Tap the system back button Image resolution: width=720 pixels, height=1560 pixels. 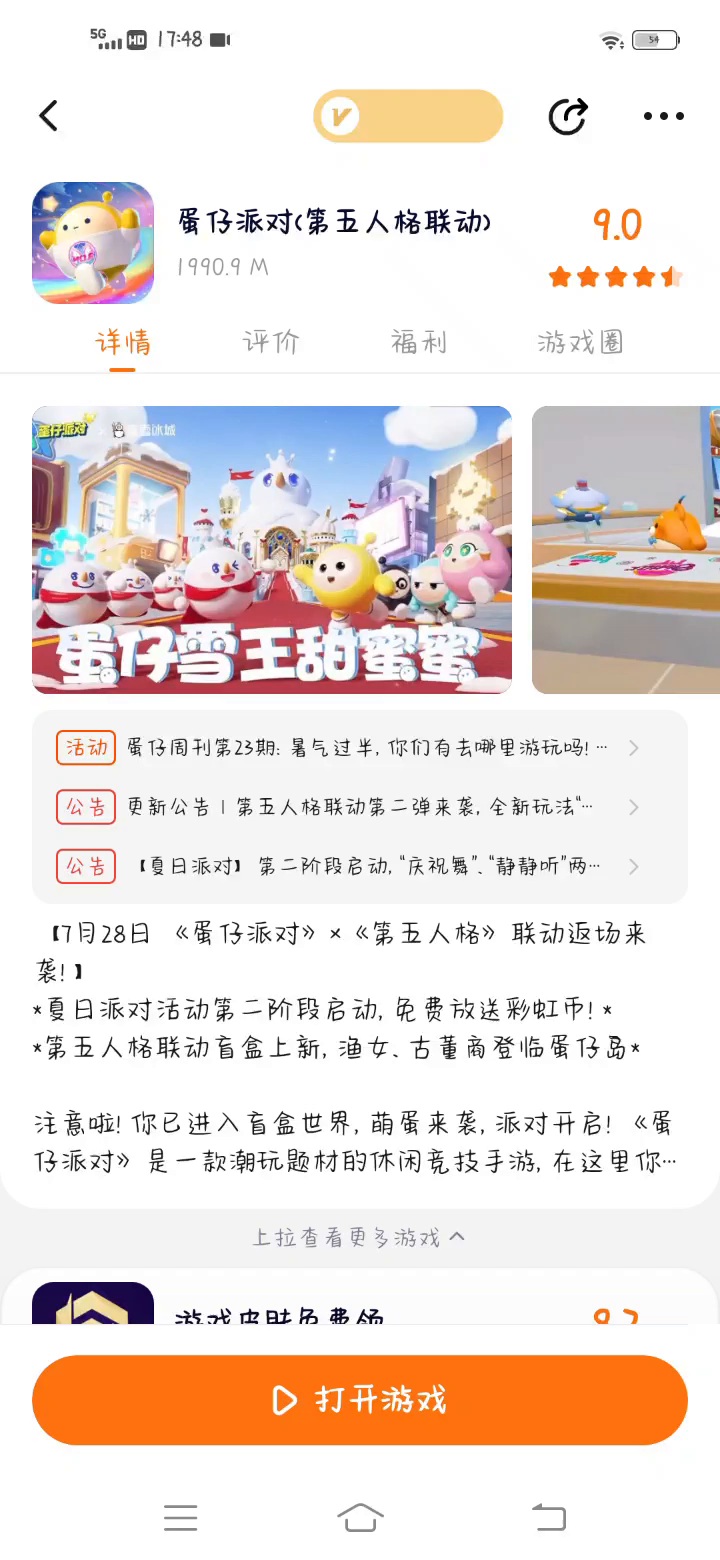pyautogui.click(x=548, y=1517)
